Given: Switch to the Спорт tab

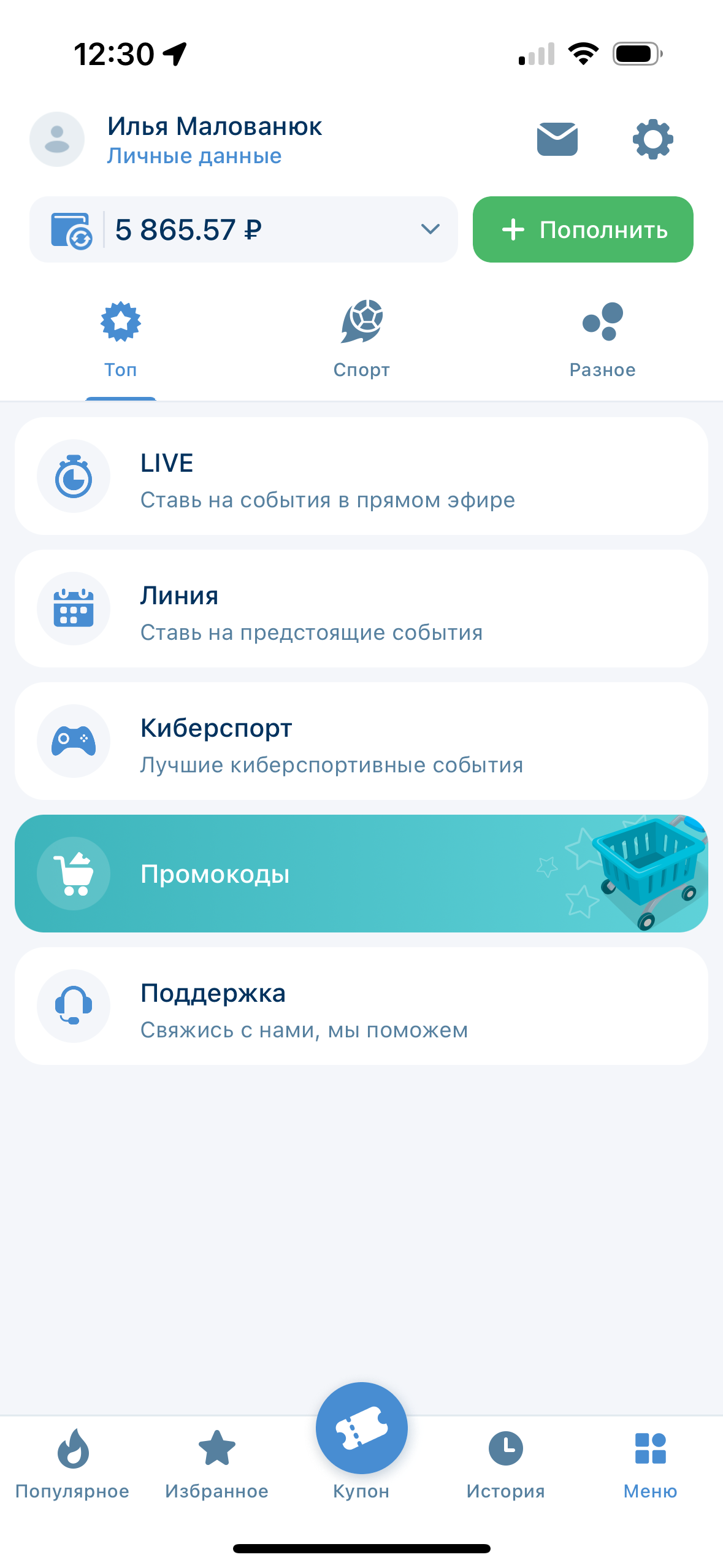Looking at the screenshot, I should (362, 340).
